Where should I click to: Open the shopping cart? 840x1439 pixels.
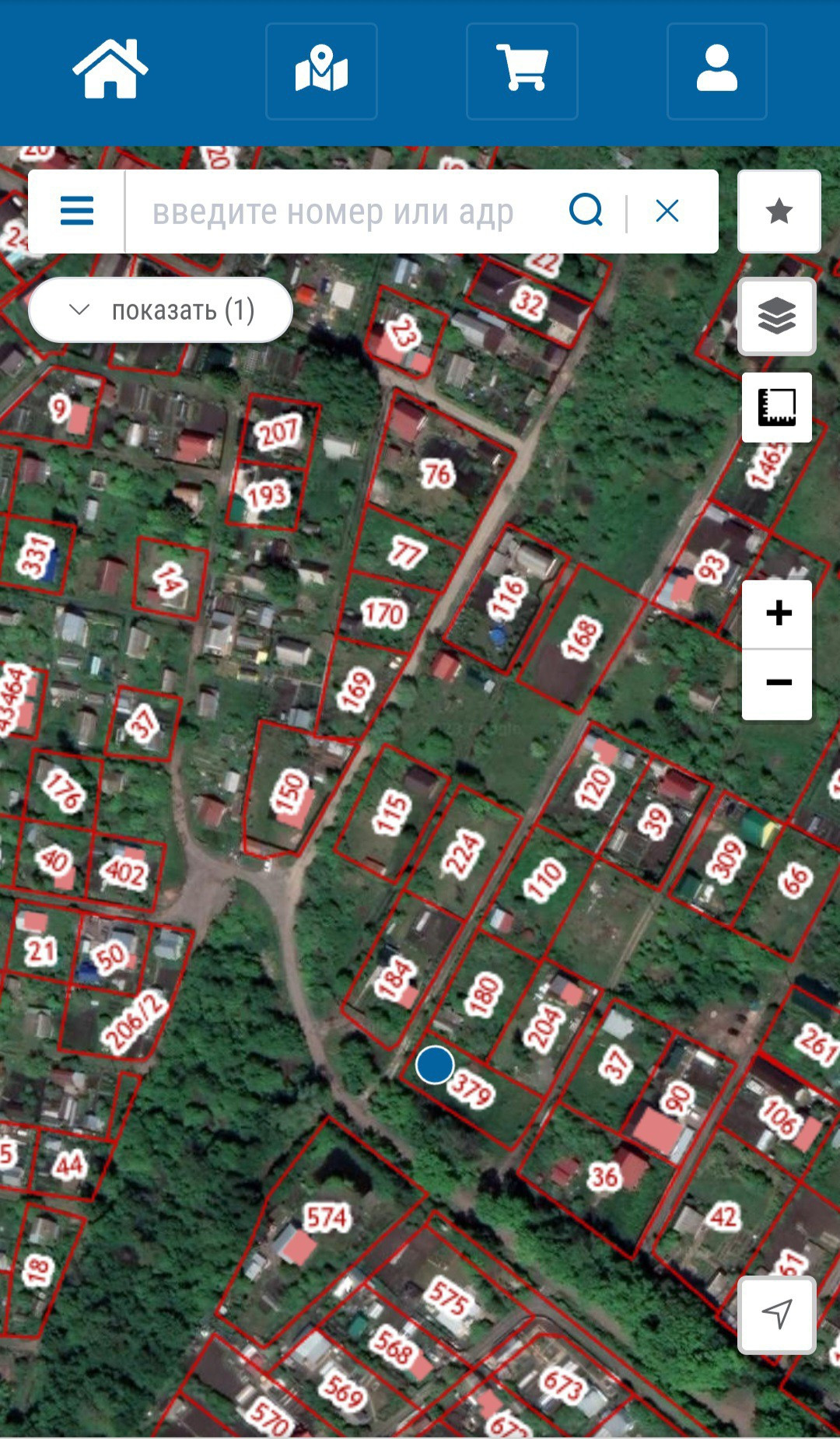pyautogui.click(x=522, y=71)
